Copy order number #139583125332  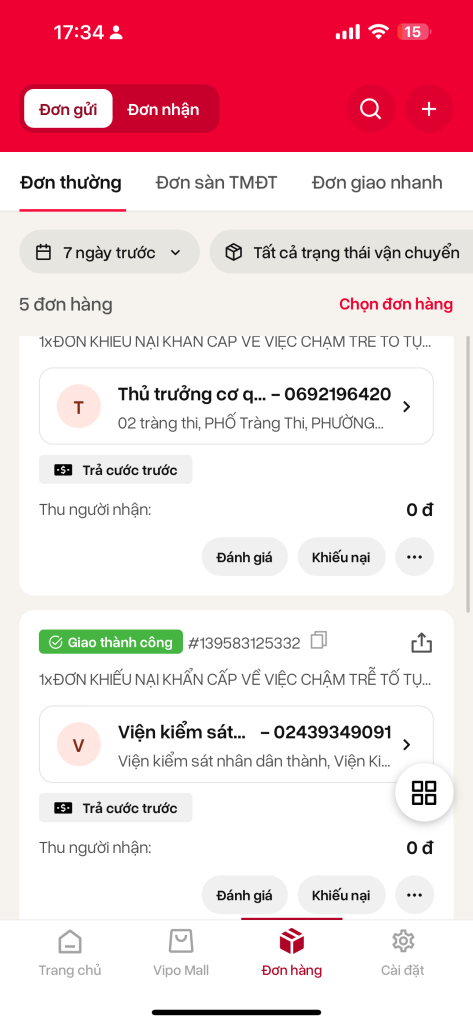coord(318,641)
